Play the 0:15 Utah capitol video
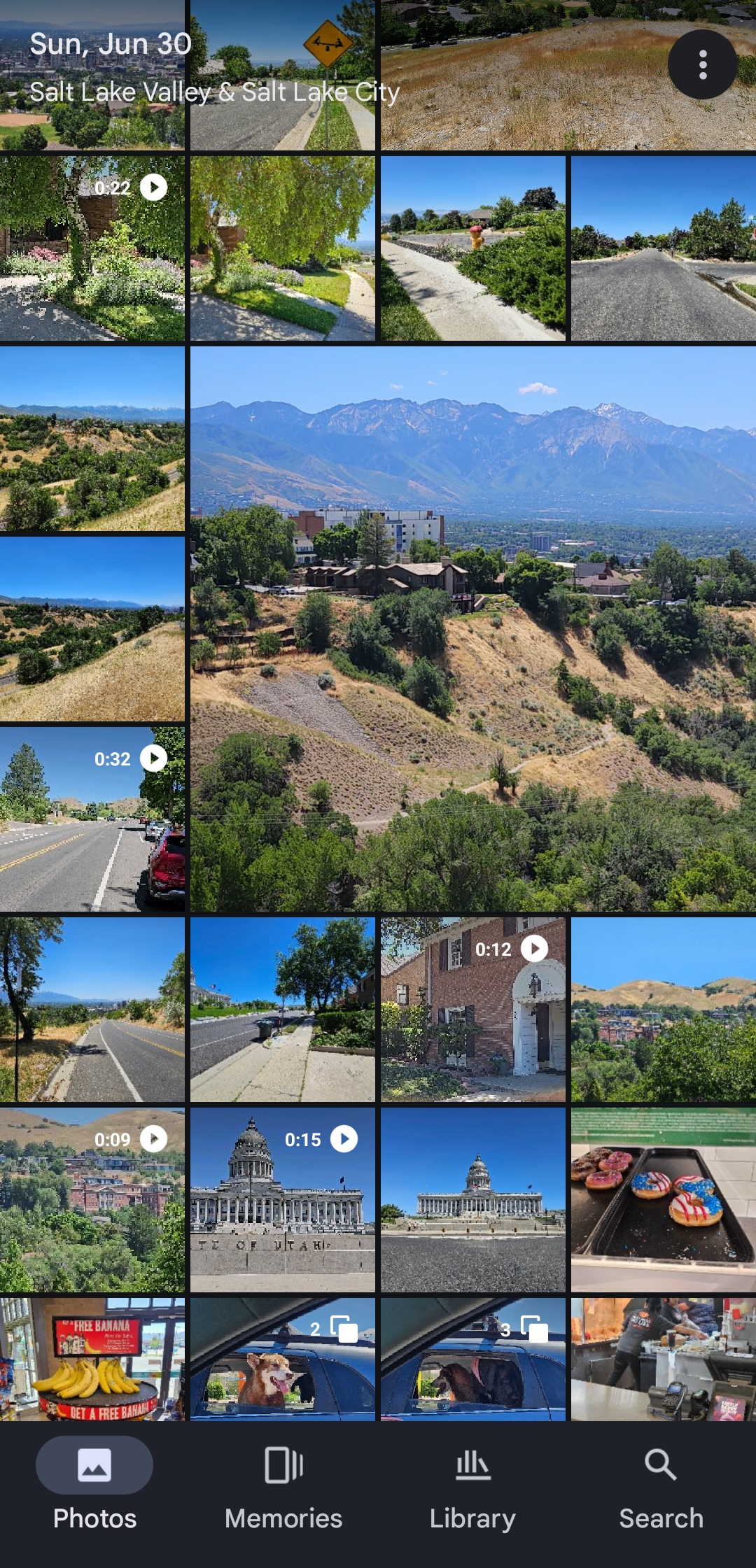This screenshot has width=756, height=1568. pyautogui.click(x=282, y=1200)
